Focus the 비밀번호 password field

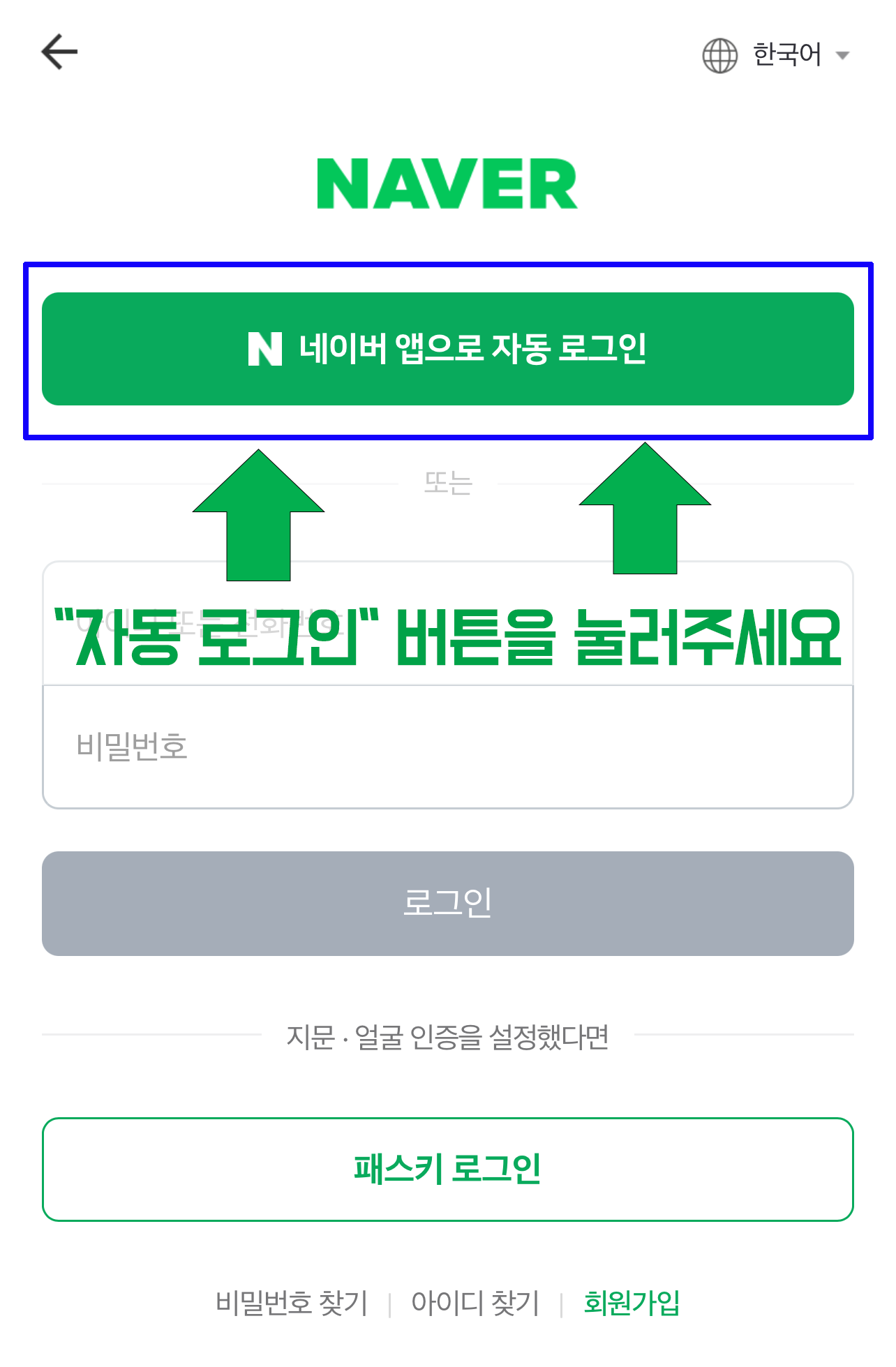click(x=447, y=747)
